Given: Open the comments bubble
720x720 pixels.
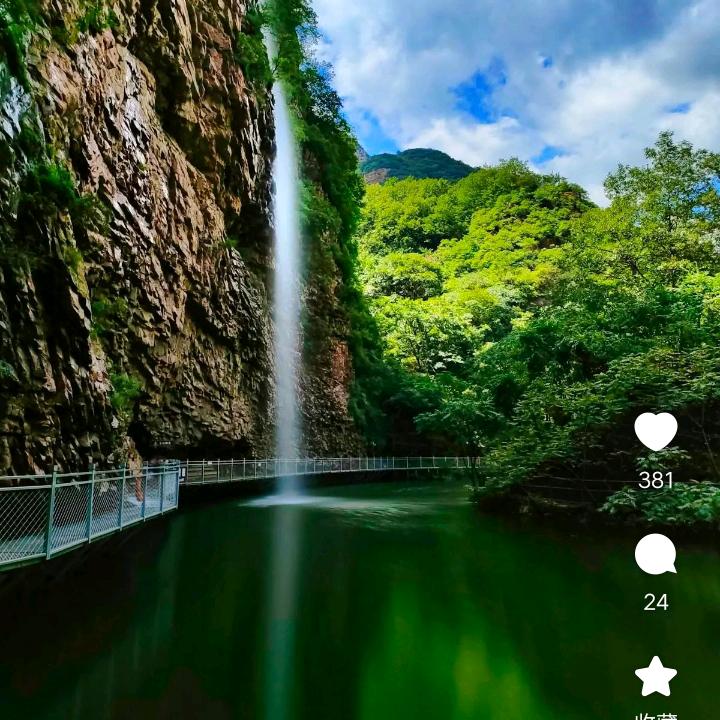Looking at the screenshot, I should point(656,555).
